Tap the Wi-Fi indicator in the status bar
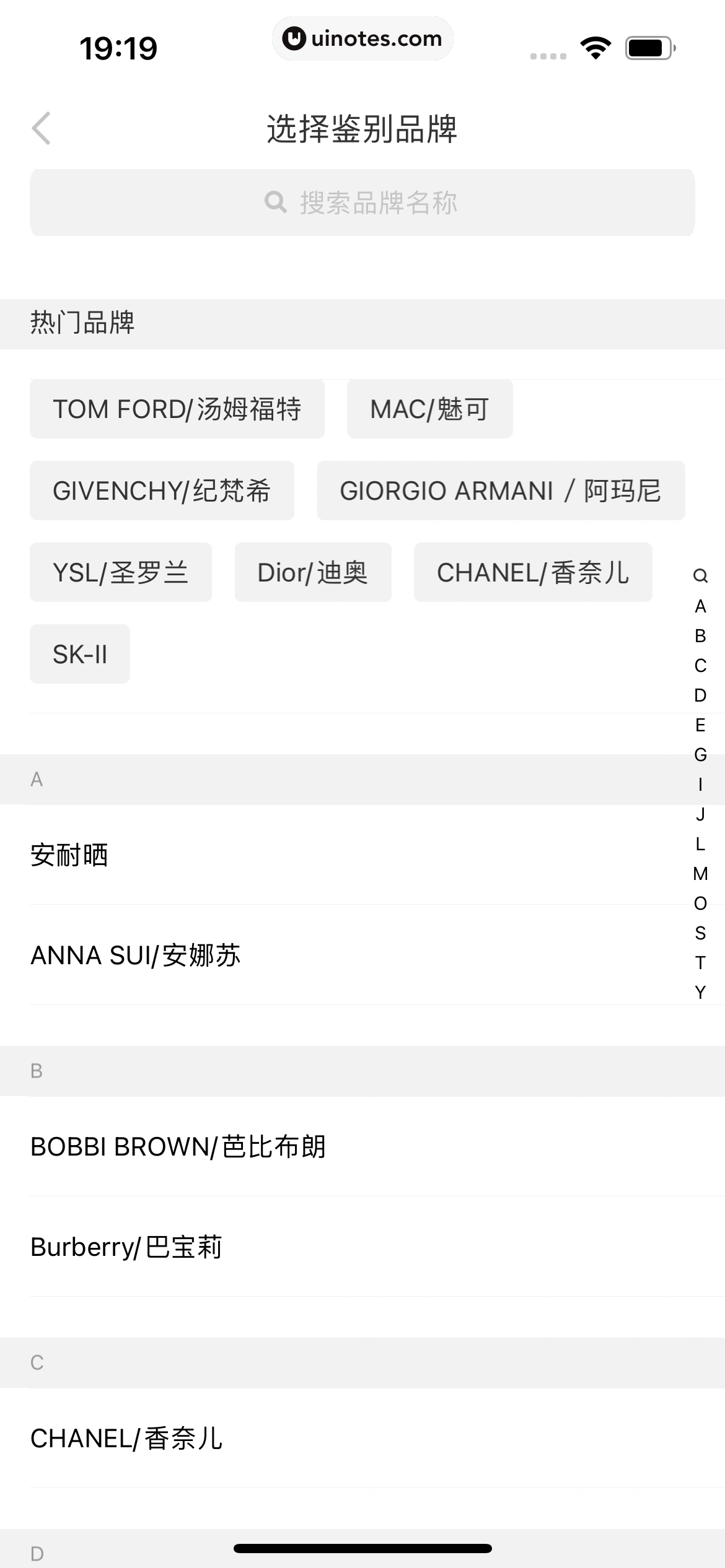725x1568 pixels. click(594, 46)
